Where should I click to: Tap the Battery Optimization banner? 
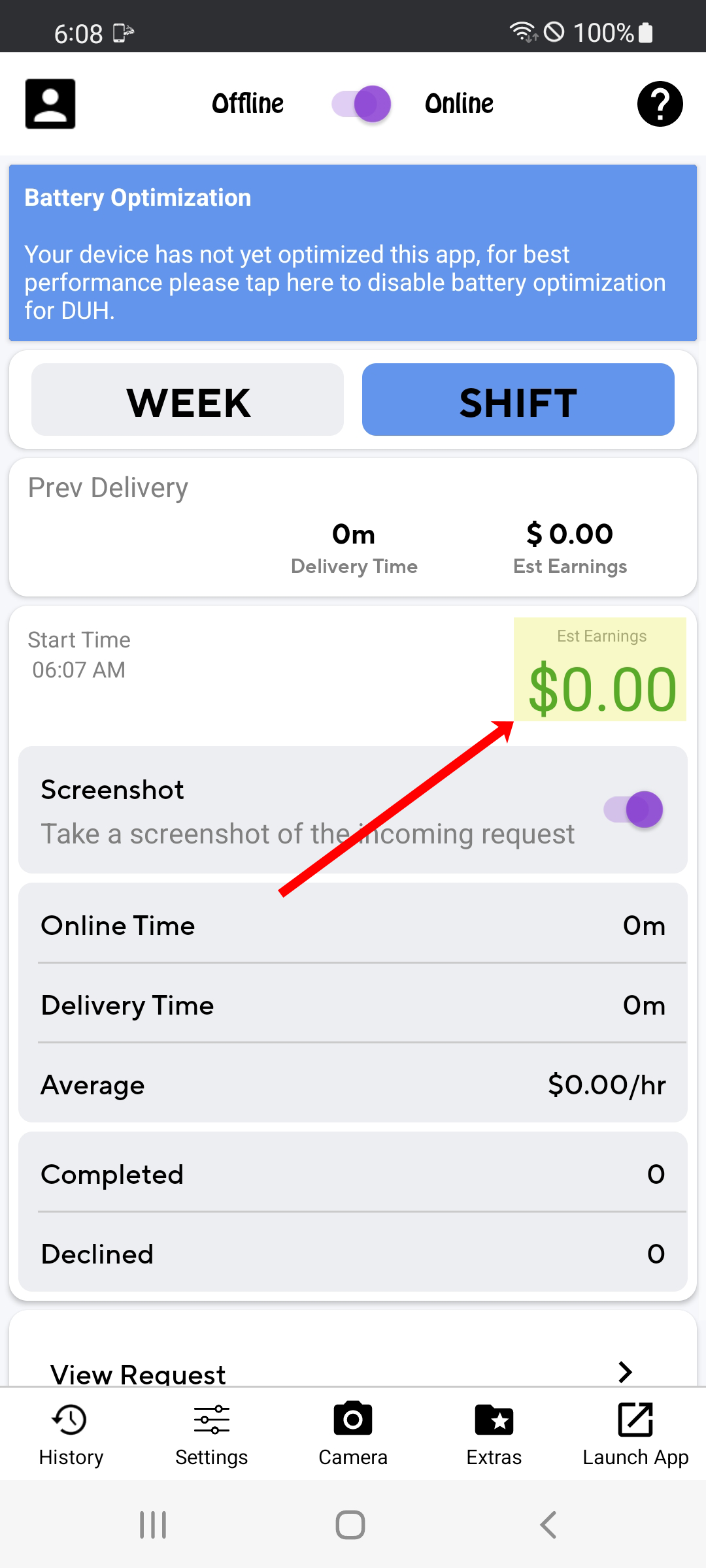353,253
